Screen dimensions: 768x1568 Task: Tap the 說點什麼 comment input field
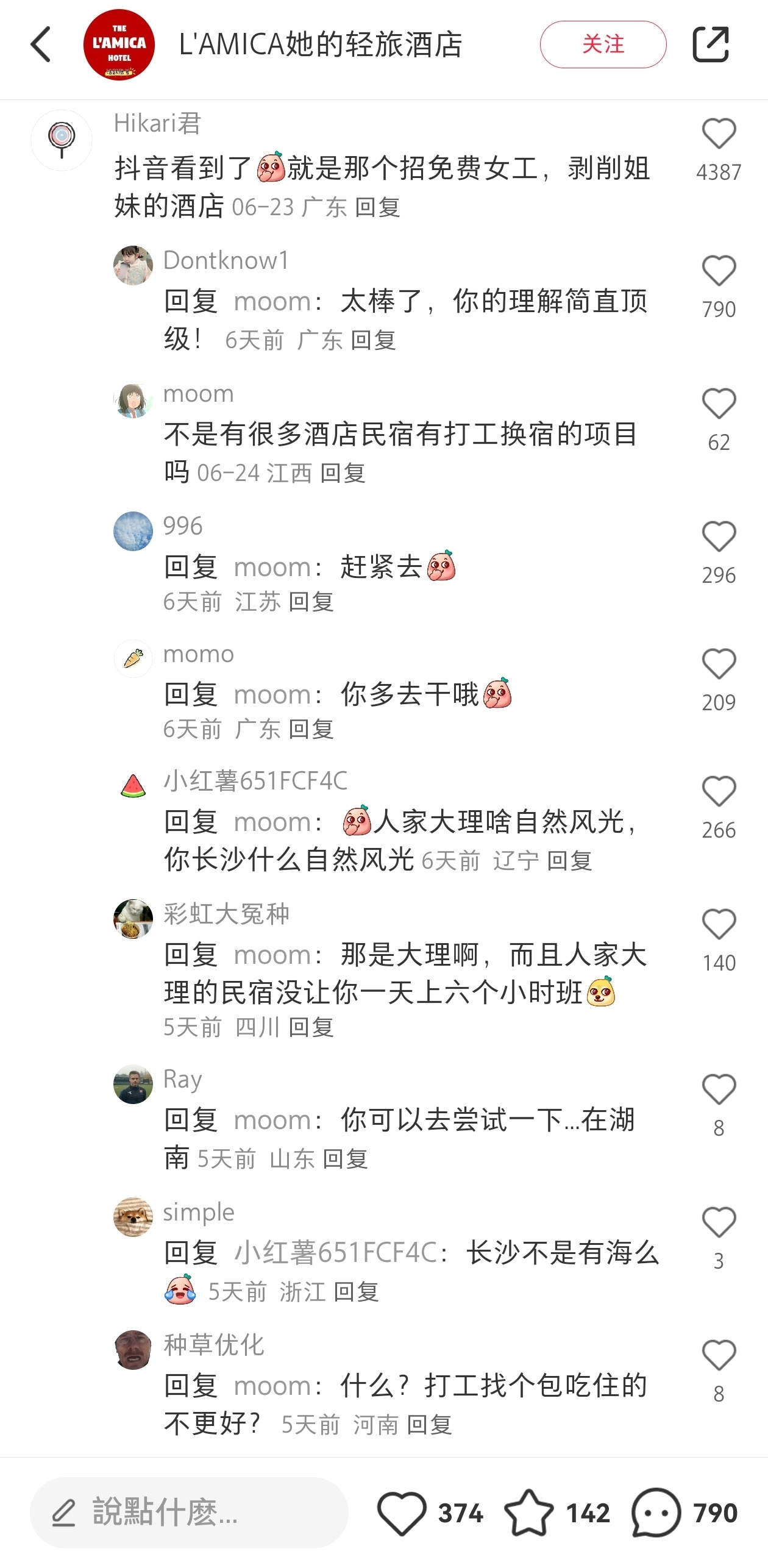(x=189, y=1513)
